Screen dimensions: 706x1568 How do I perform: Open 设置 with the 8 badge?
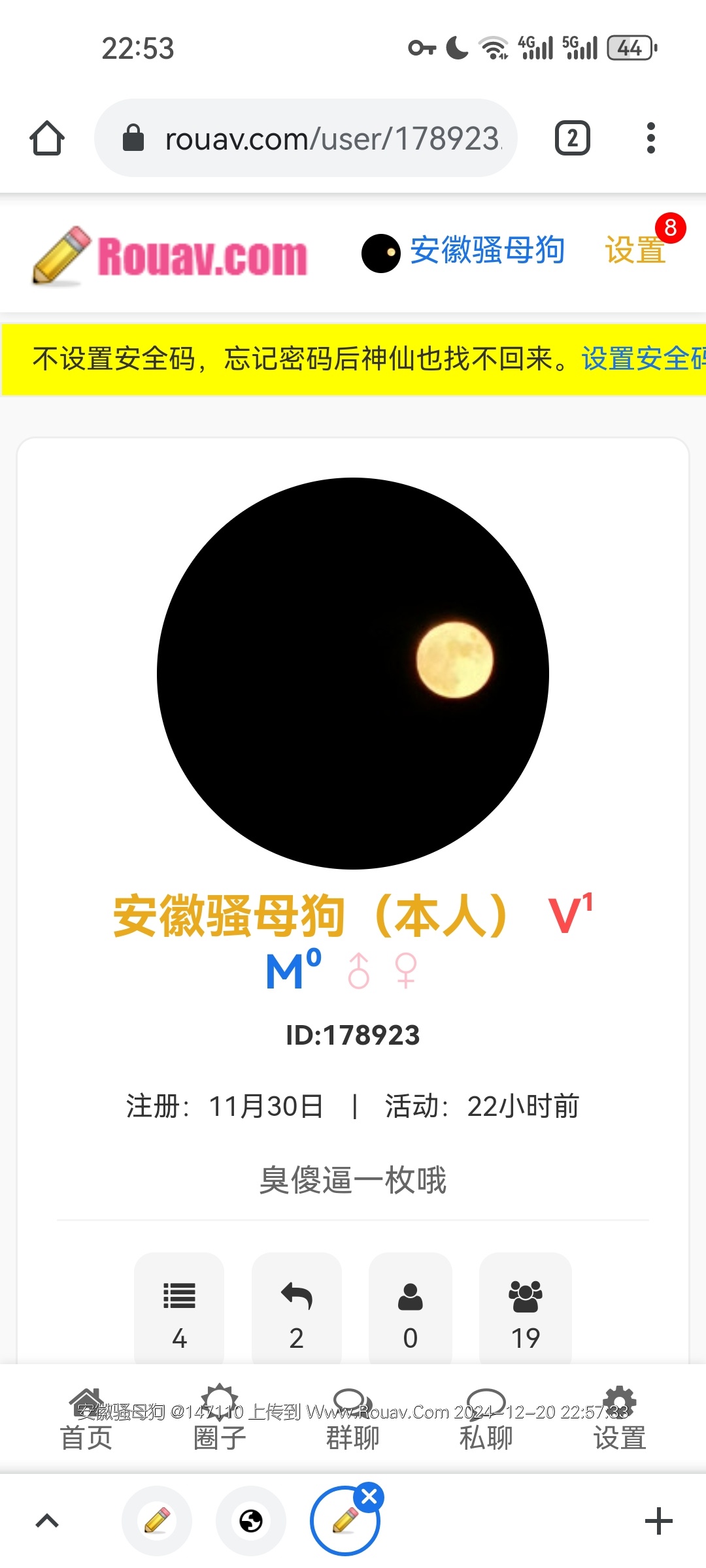635,250
